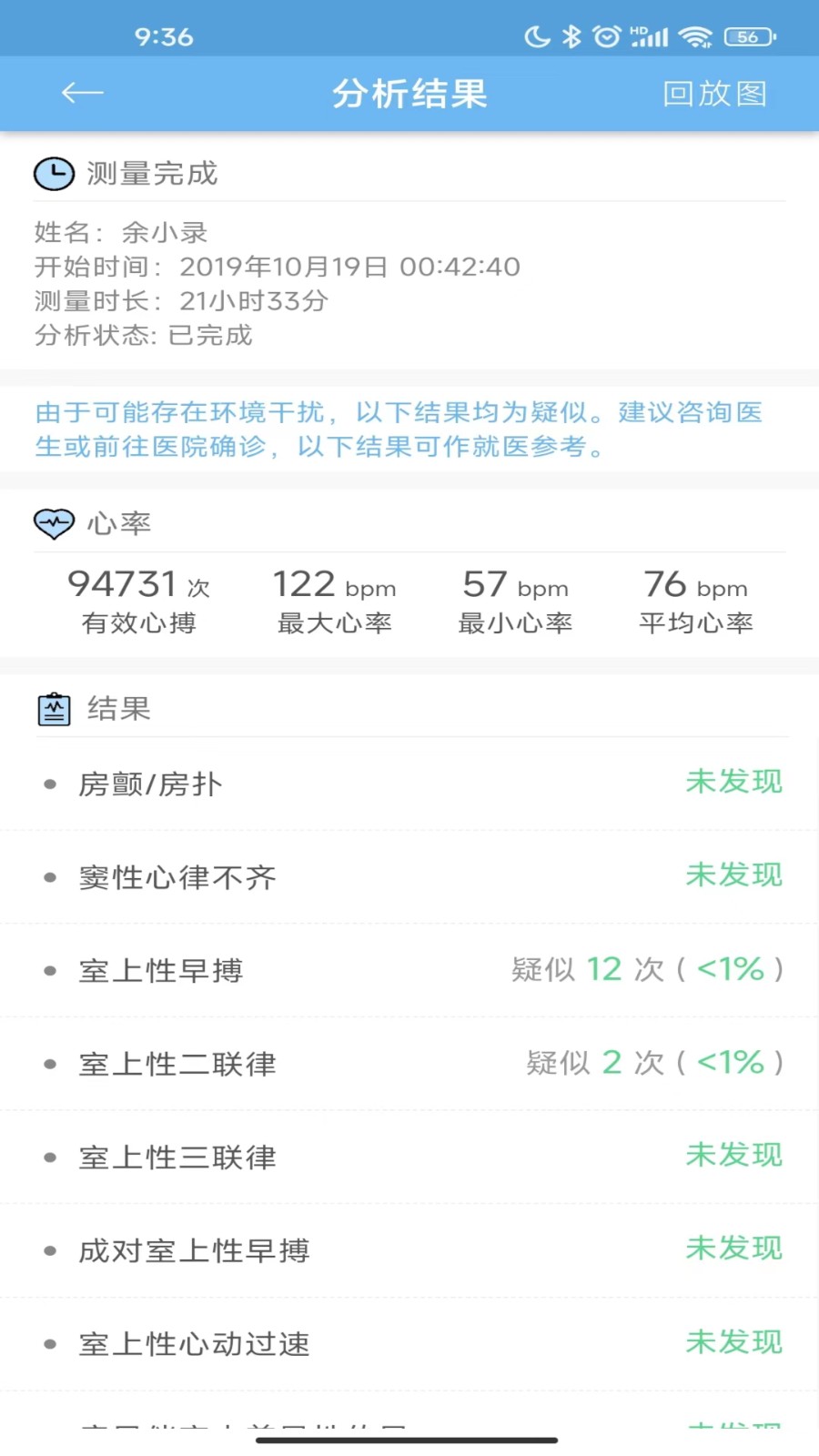Go back using the top-left arrow

tap(82, 93)
